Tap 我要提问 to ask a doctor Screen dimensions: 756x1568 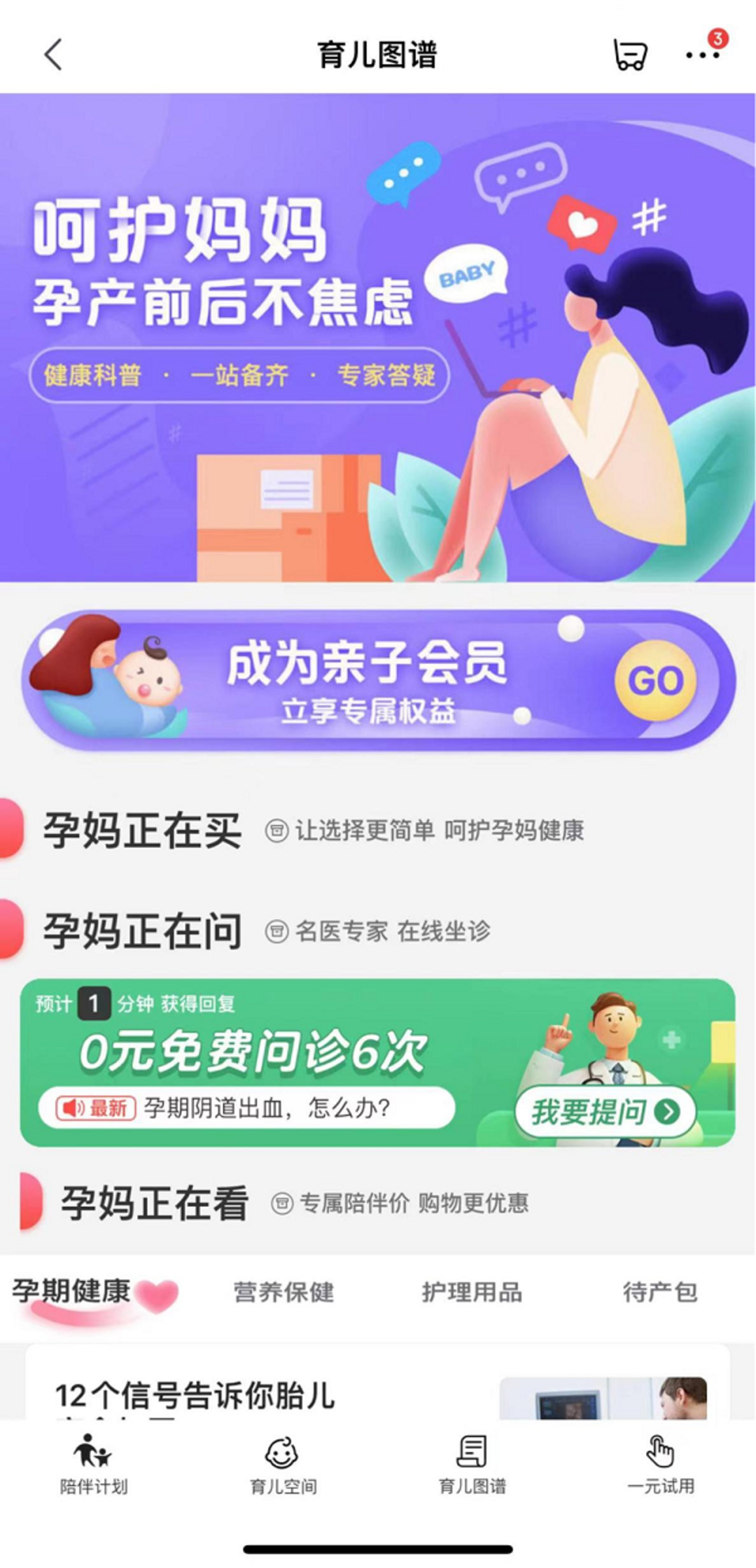pos(605,1110)
